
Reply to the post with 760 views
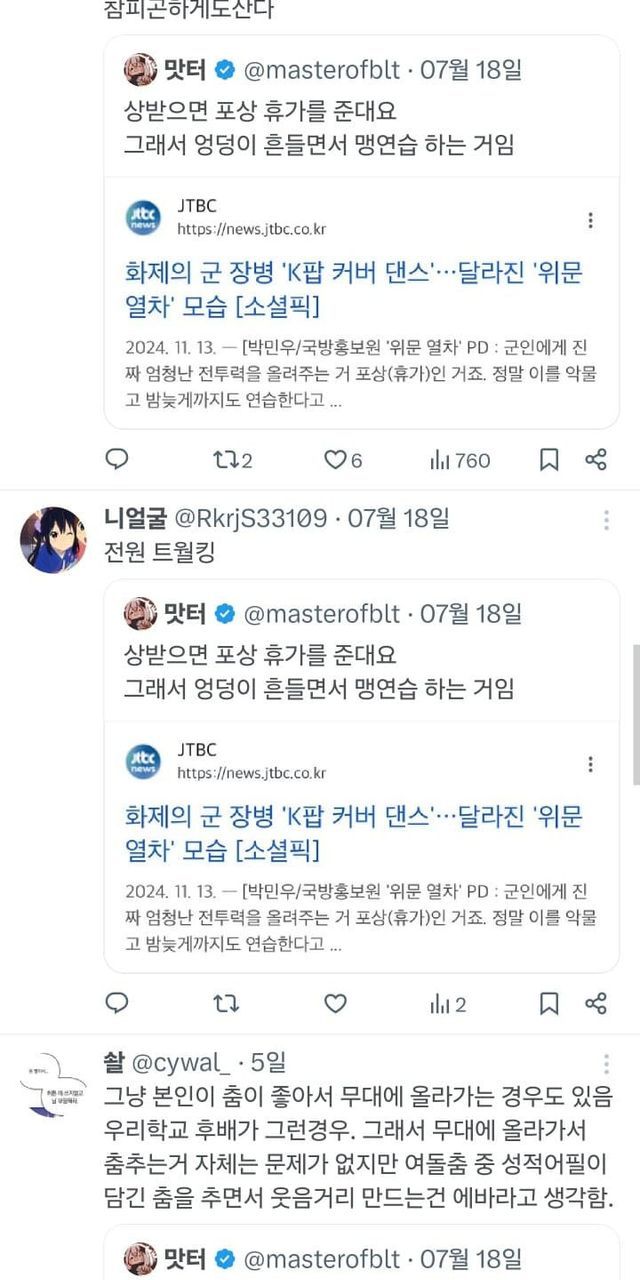(117, 459)
